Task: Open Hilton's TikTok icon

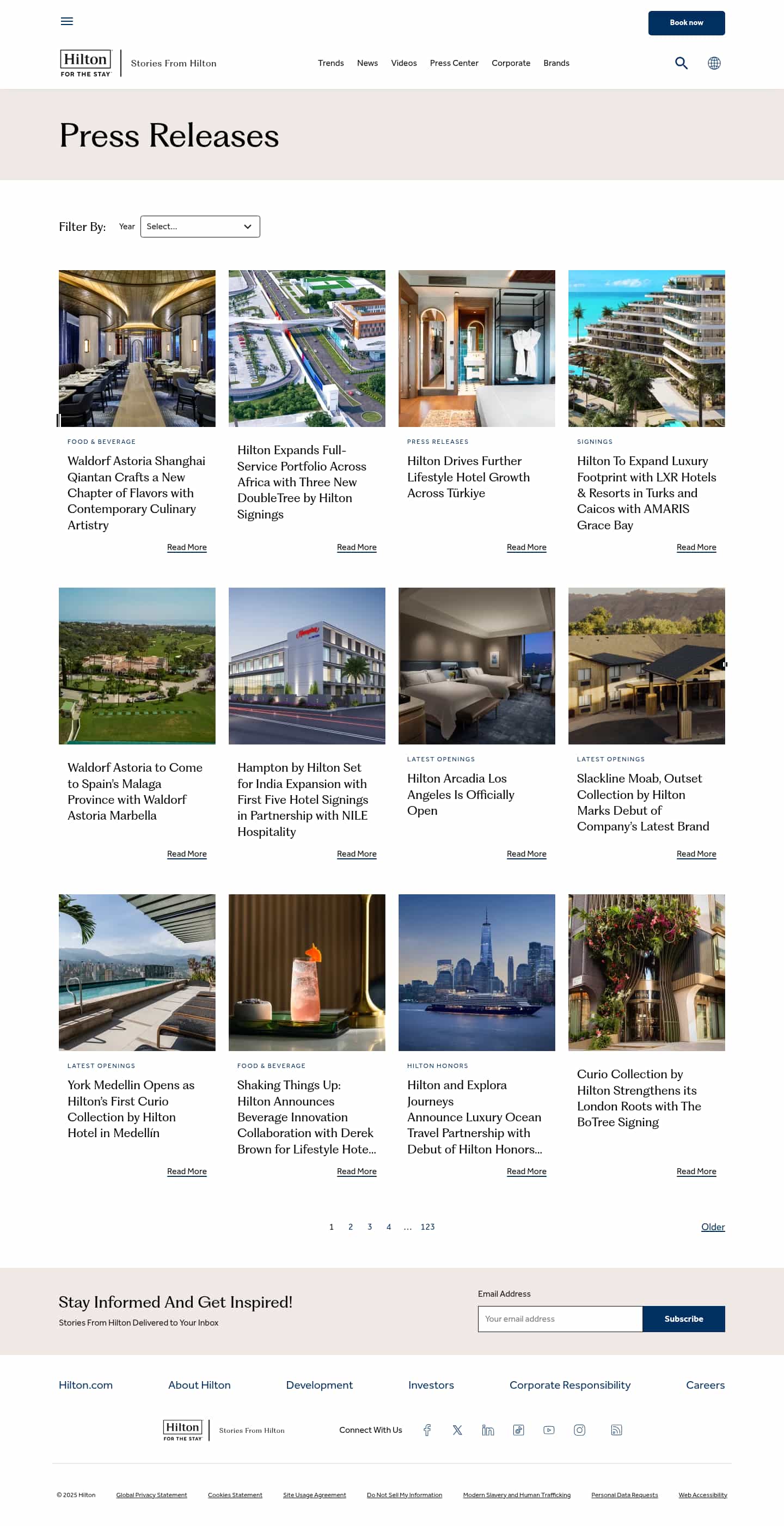Action: click(519, 1430)
